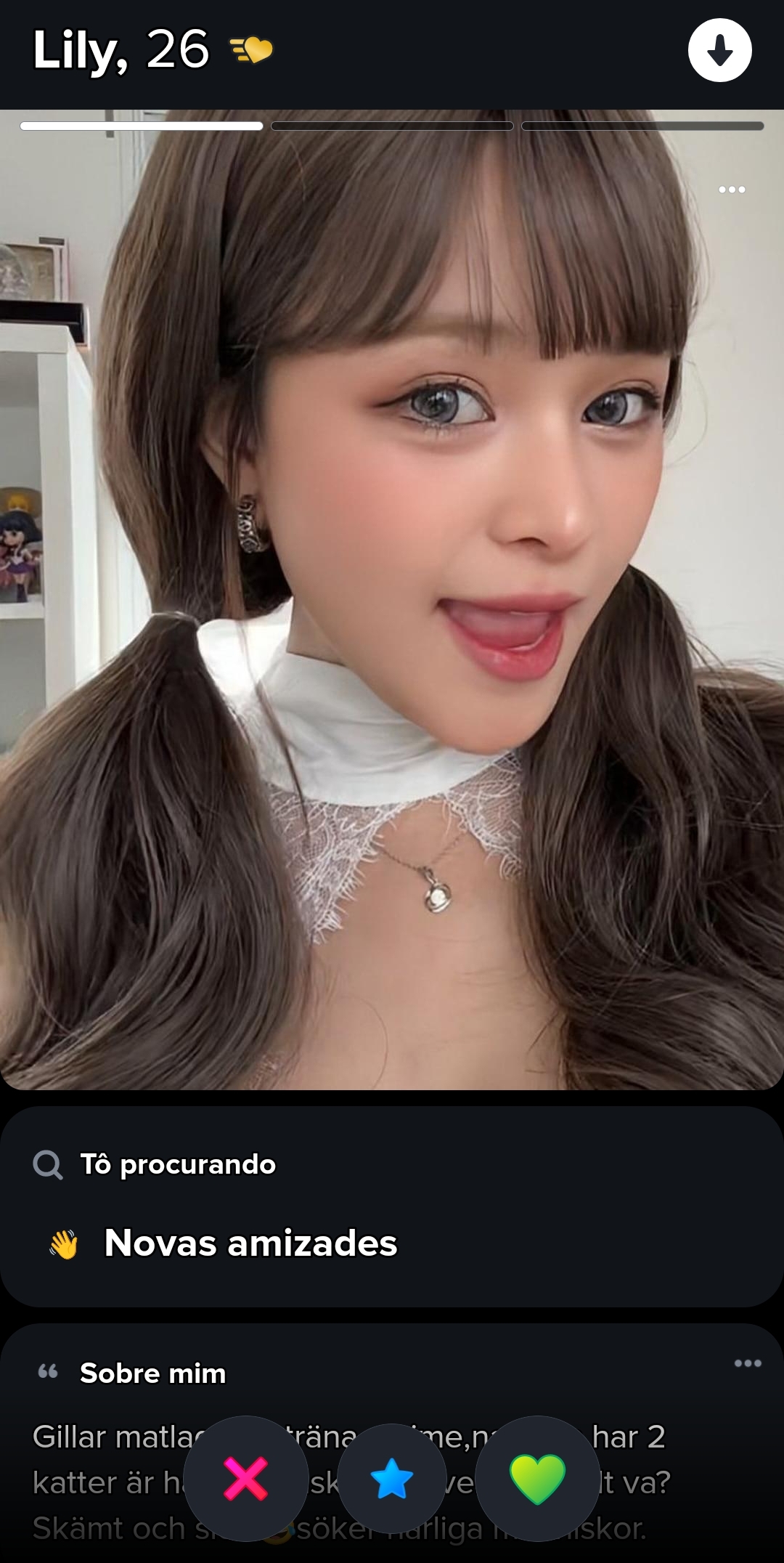The width and height of the screenshot is (784, 1563).
Task: Open the photo options ellipsis menu
Action: pyautogui.click(x=732, y=189)
